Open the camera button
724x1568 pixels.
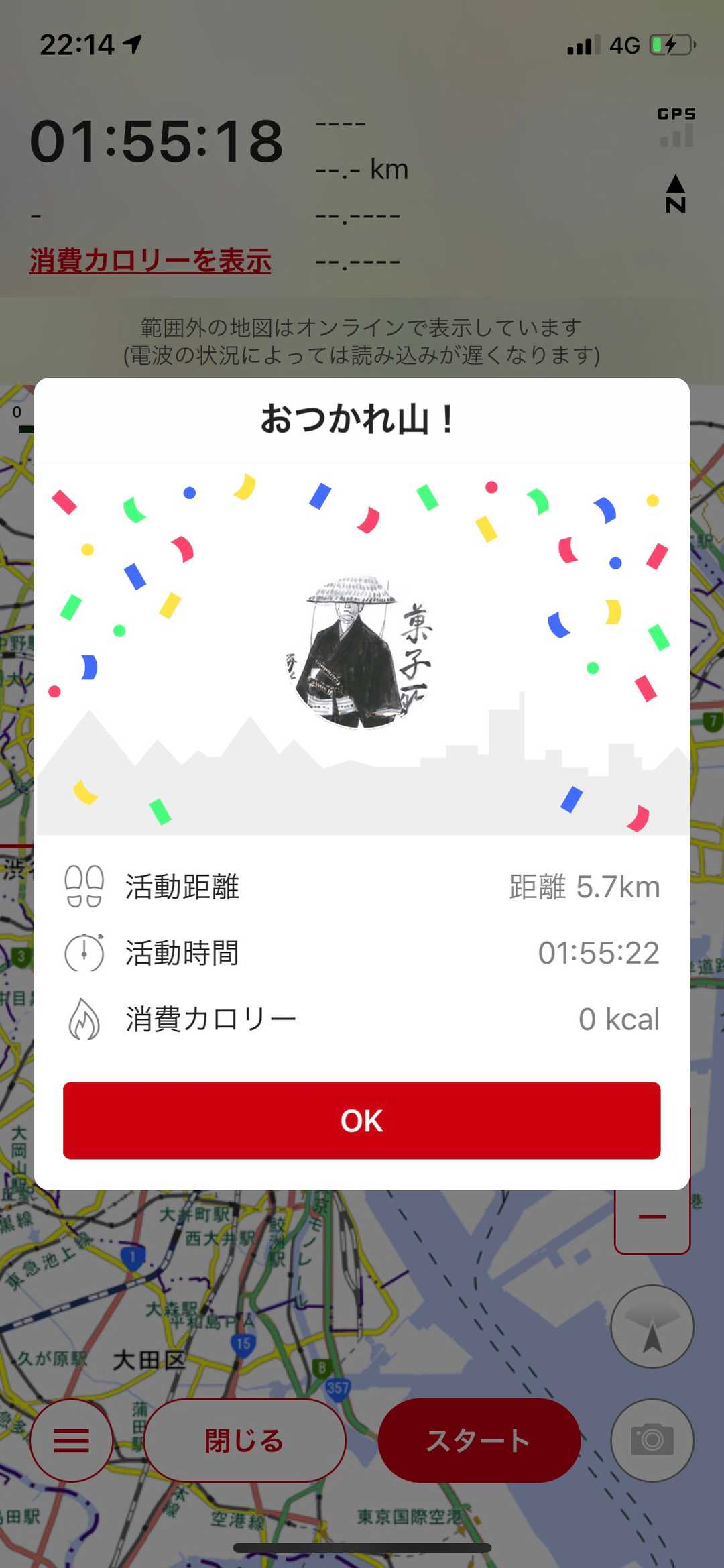pos(652,1440)
